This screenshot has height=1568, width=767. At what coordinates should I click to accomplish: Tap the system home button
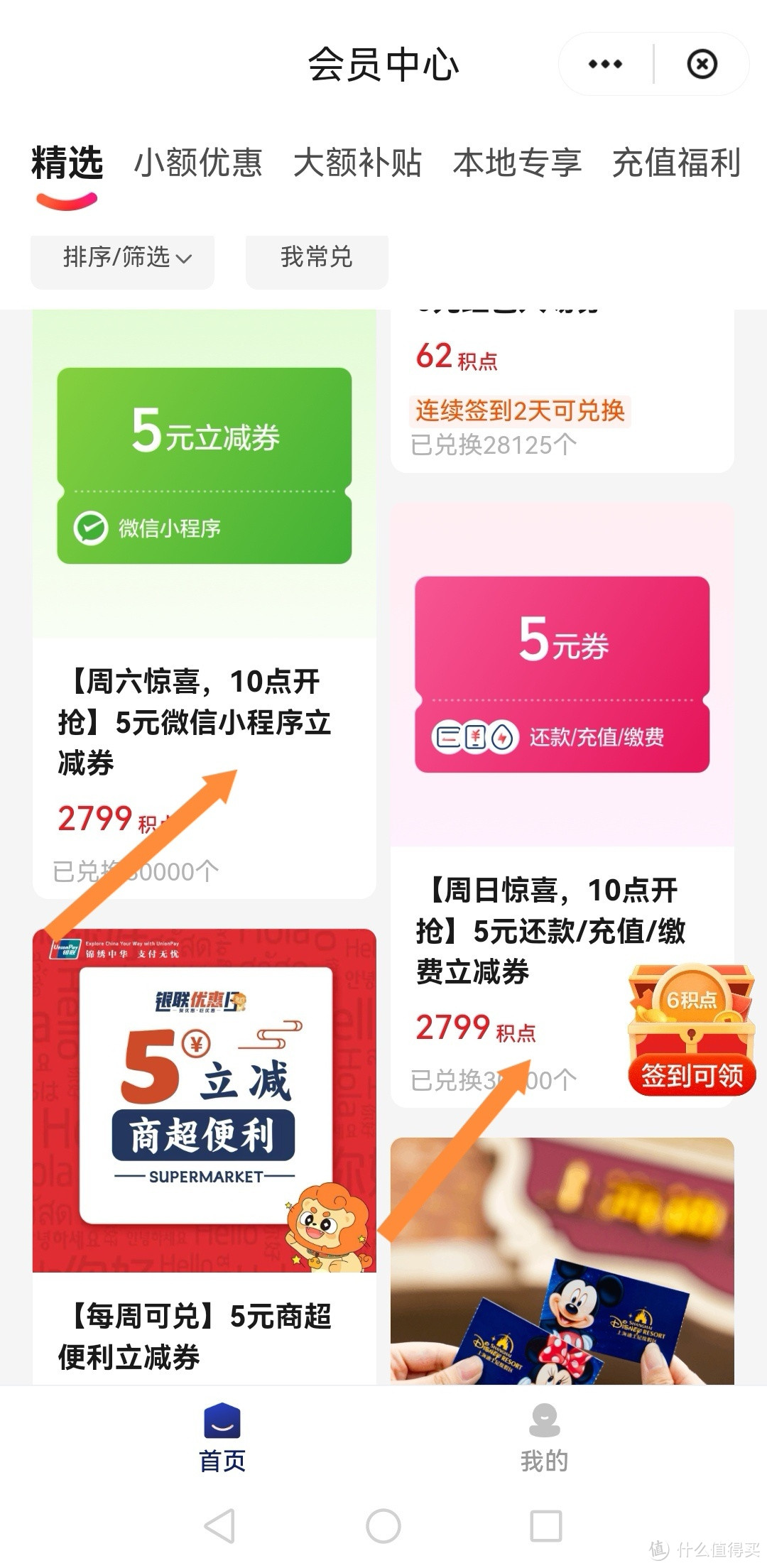point(383,1525)
